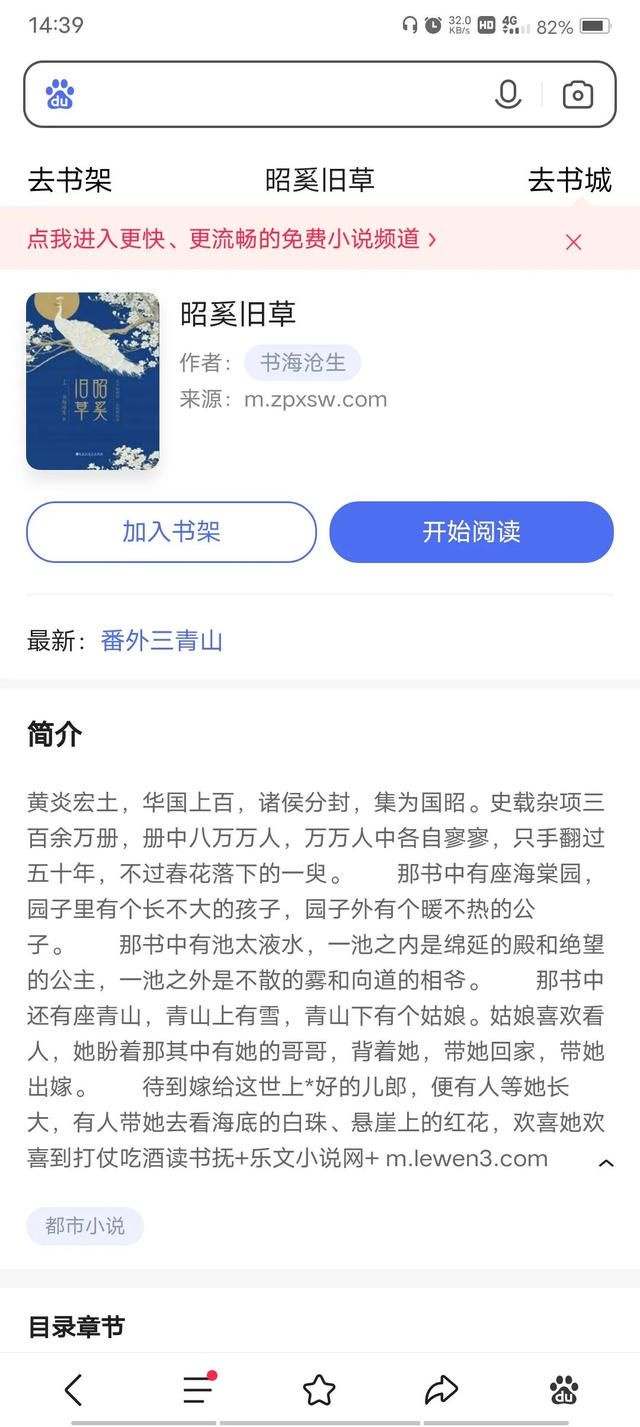640x1427 pixels.
Task: Tap the Baidu search input field
Action: pyautogui.click(x=280, y=95)
